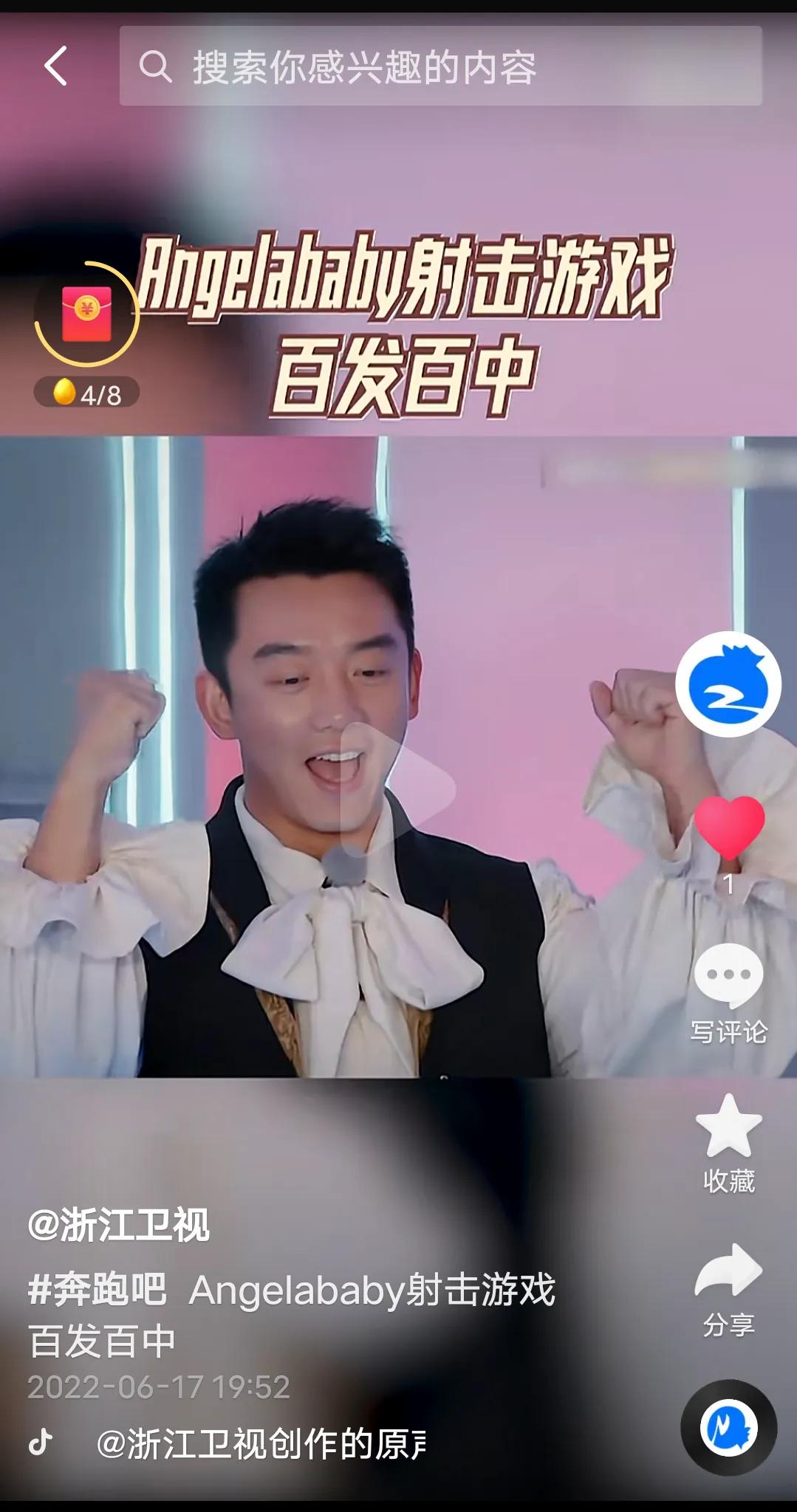The height and width of the screenshot is (1512, 797).
Task: Tap the gold coin 4/8 badge
Action: tap(89, 395)
